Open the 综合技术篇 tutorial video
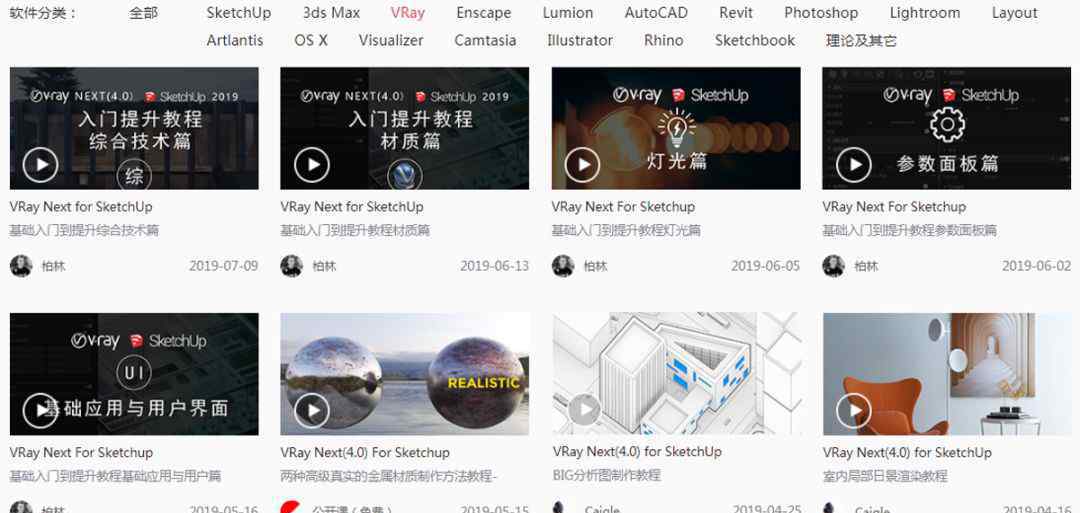This screenshot has width=1080, height=513. [134, 128]
